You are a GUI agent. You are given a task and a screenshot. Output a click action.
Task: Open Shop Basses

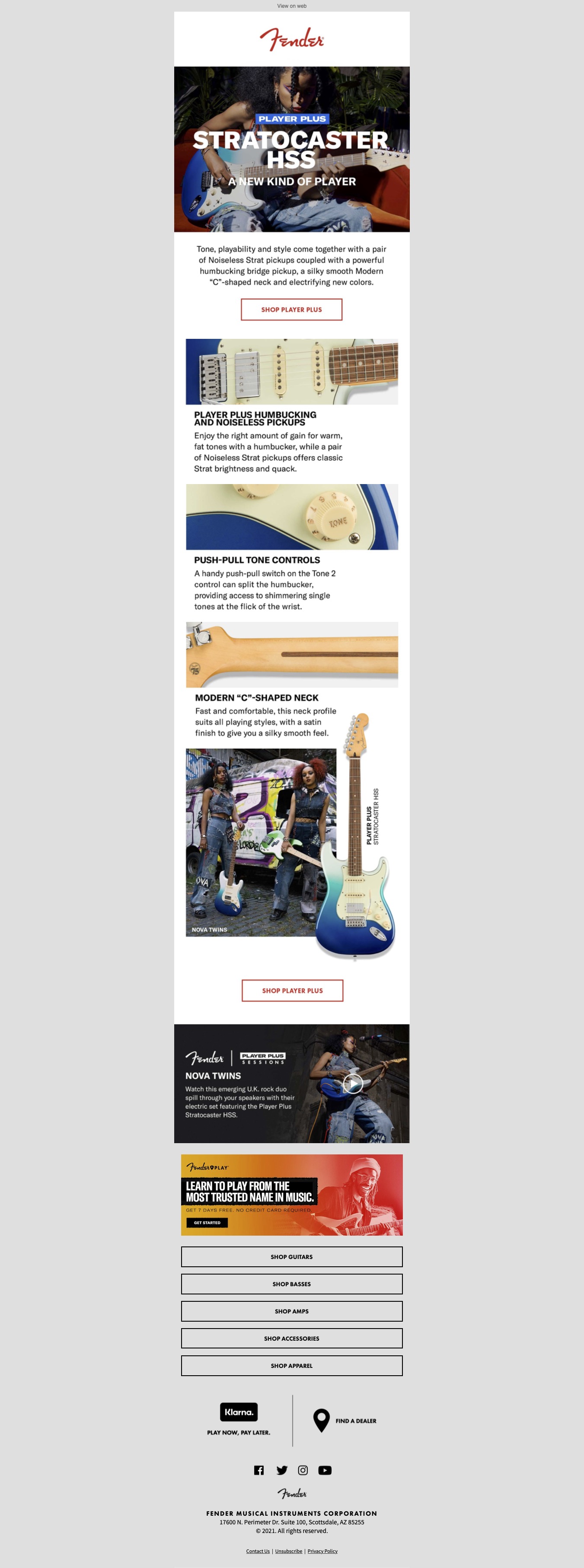click(292, 1284)
